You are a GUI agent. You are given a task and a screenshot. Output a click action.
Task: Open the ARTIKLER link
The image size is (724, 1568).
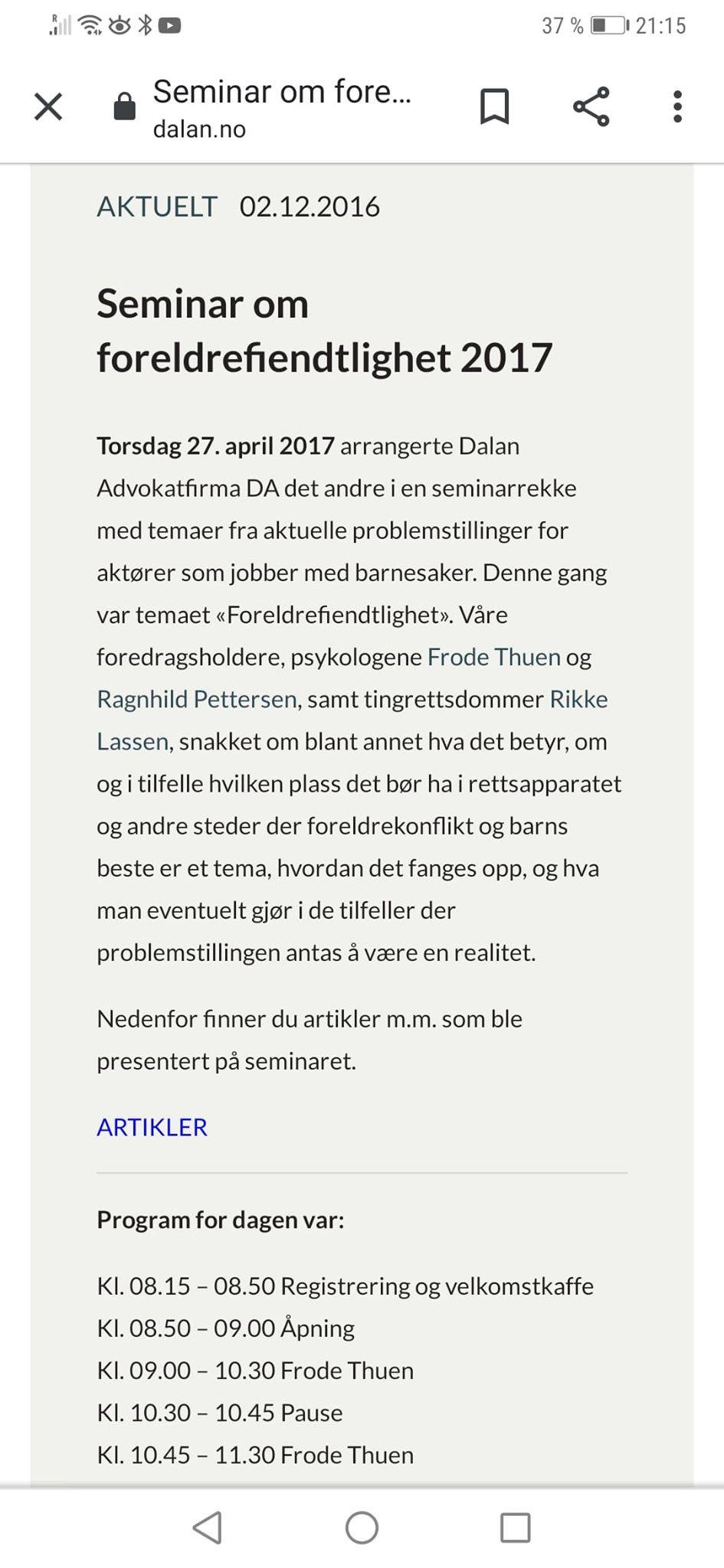tap(152, 1127)
